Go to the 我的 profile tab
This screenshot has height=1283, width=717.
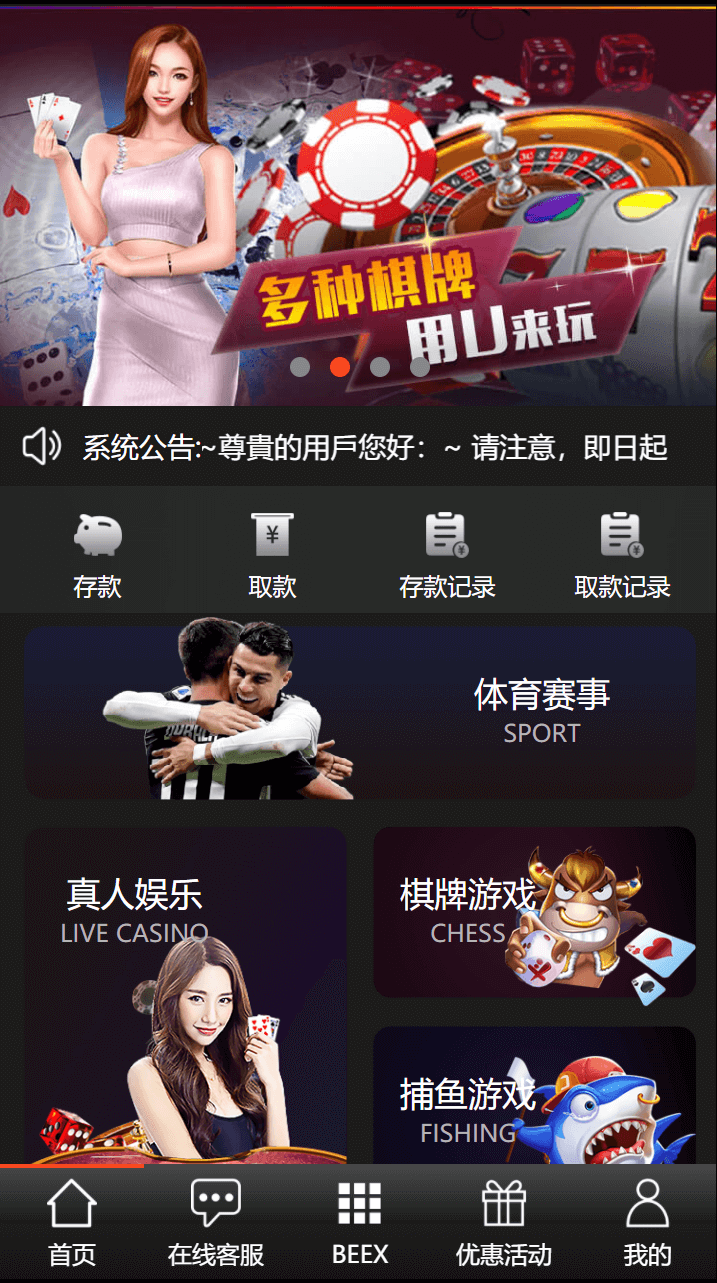point(647,1223)
